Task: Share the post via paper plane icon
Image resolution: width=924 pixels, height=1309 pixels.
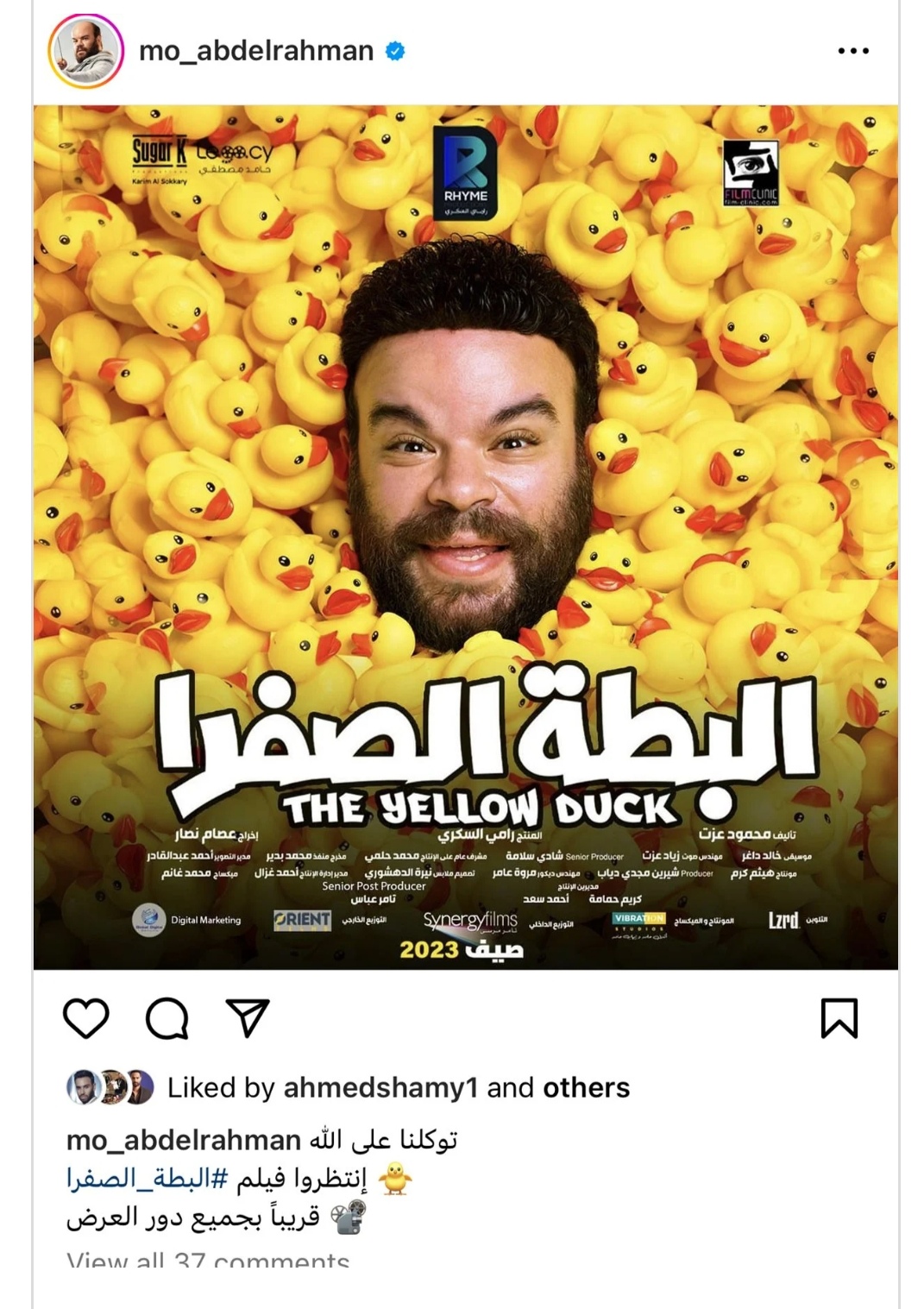Action: click(248, 1018)
